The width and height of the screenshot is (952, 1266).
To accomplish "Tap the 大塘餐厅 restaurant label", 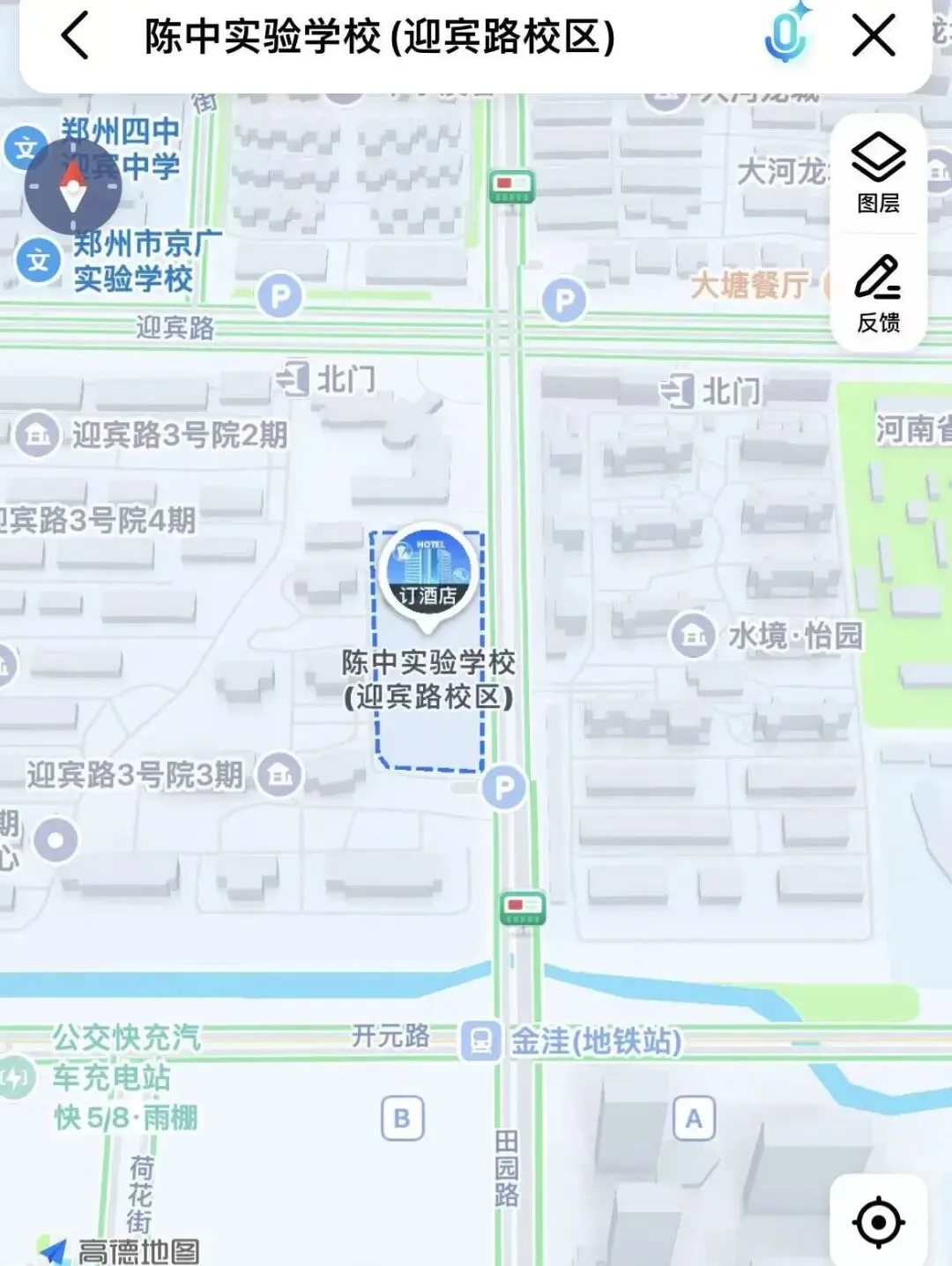I will pos(749,285).
